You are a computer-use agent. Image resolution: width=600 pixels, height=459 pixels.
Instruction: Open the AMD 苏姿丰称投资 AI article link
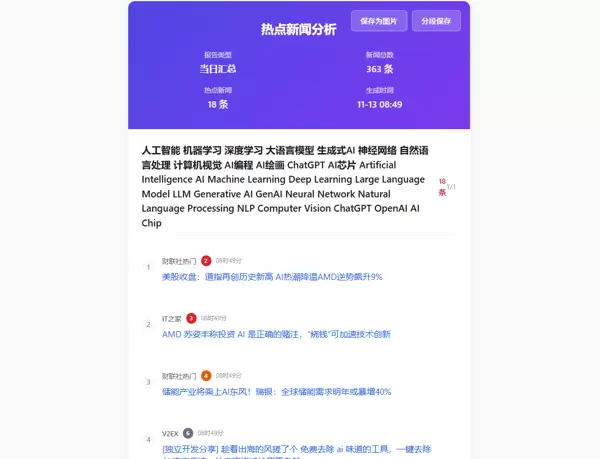click(x=276, y=334)
